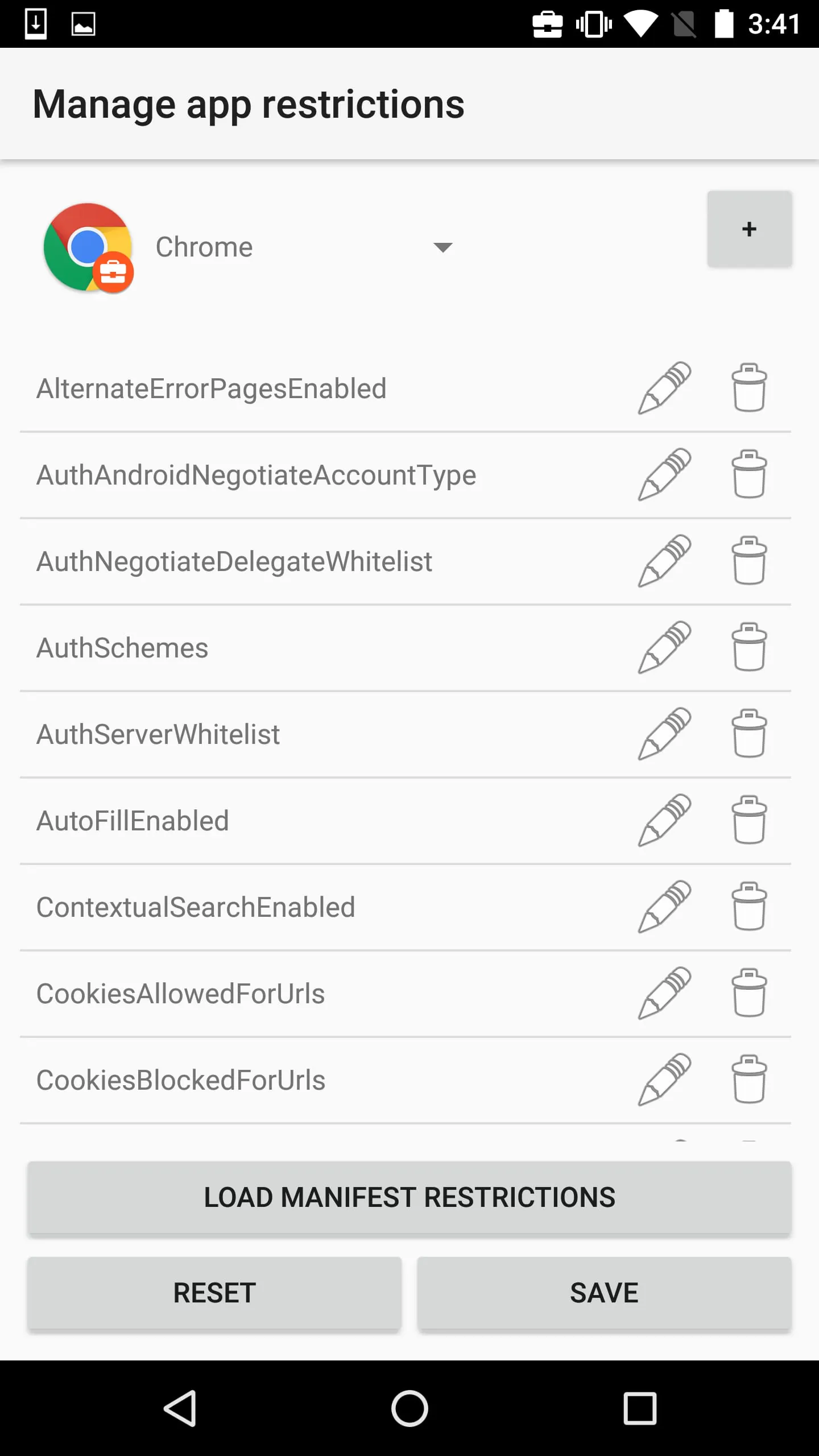Image resolution: width=819 pixels, height=1456 pixels.
Task: Edit the AlternateErrorPagesEnabled restriction
Action: 664,388
